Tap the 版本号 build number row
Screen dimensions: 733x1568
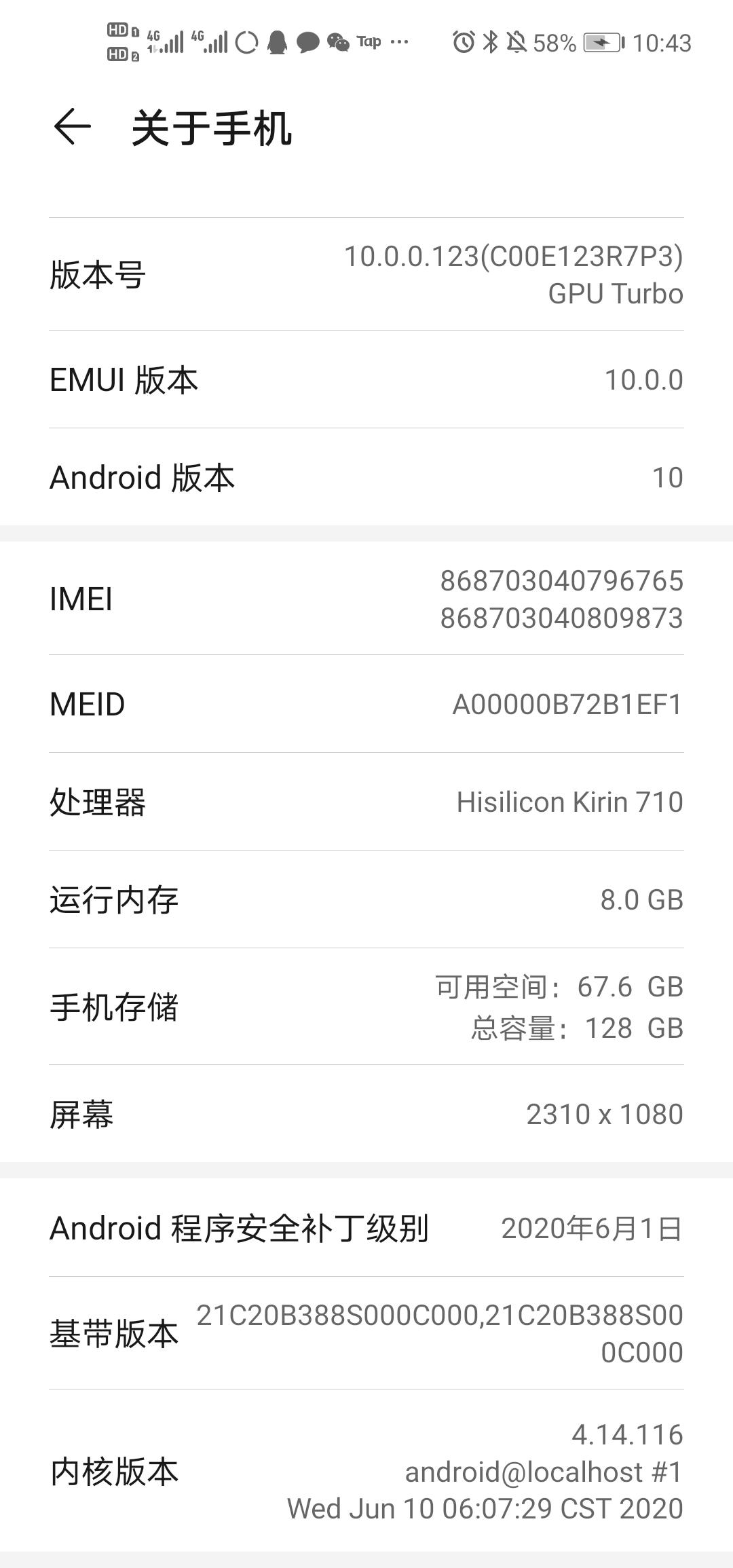click(x=366, y=274)
